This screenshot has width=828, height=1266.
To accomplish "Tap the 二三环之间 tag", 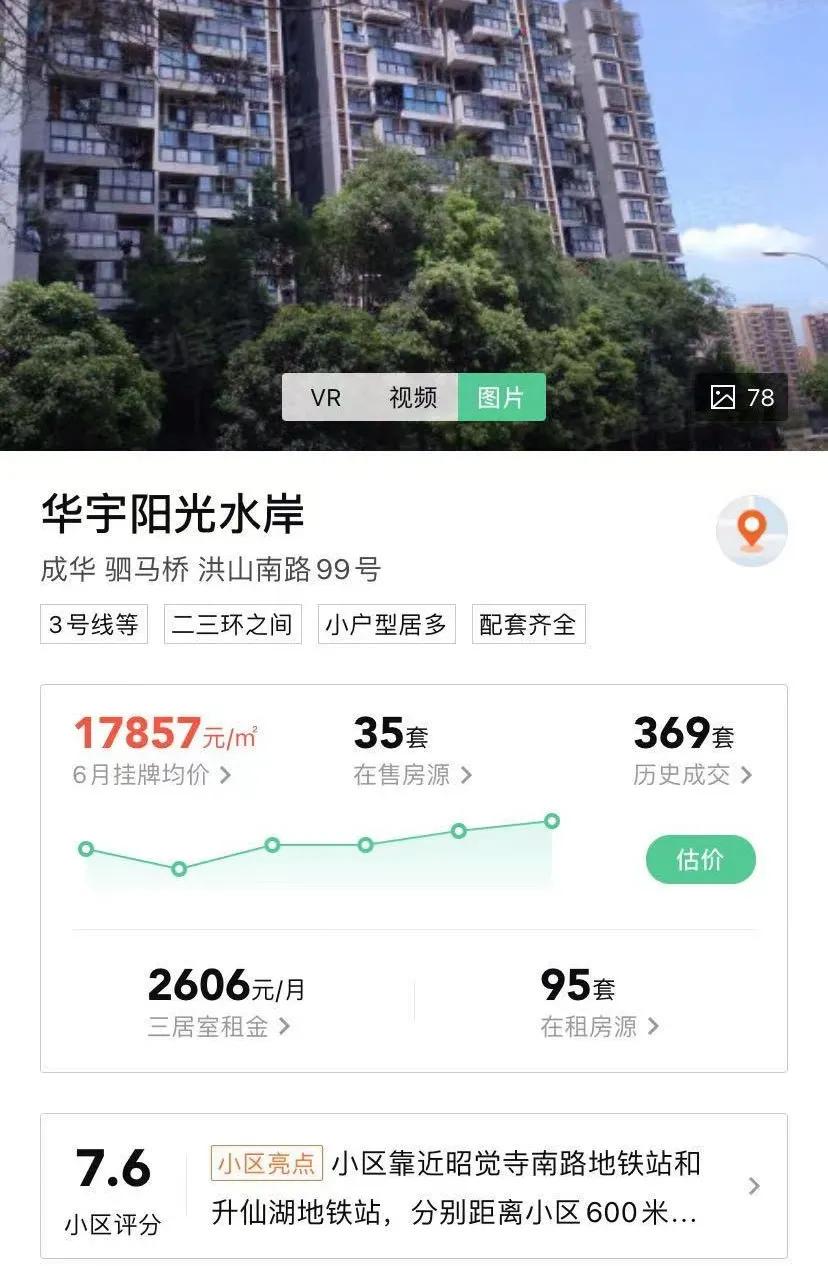I will tap(232, 624).
